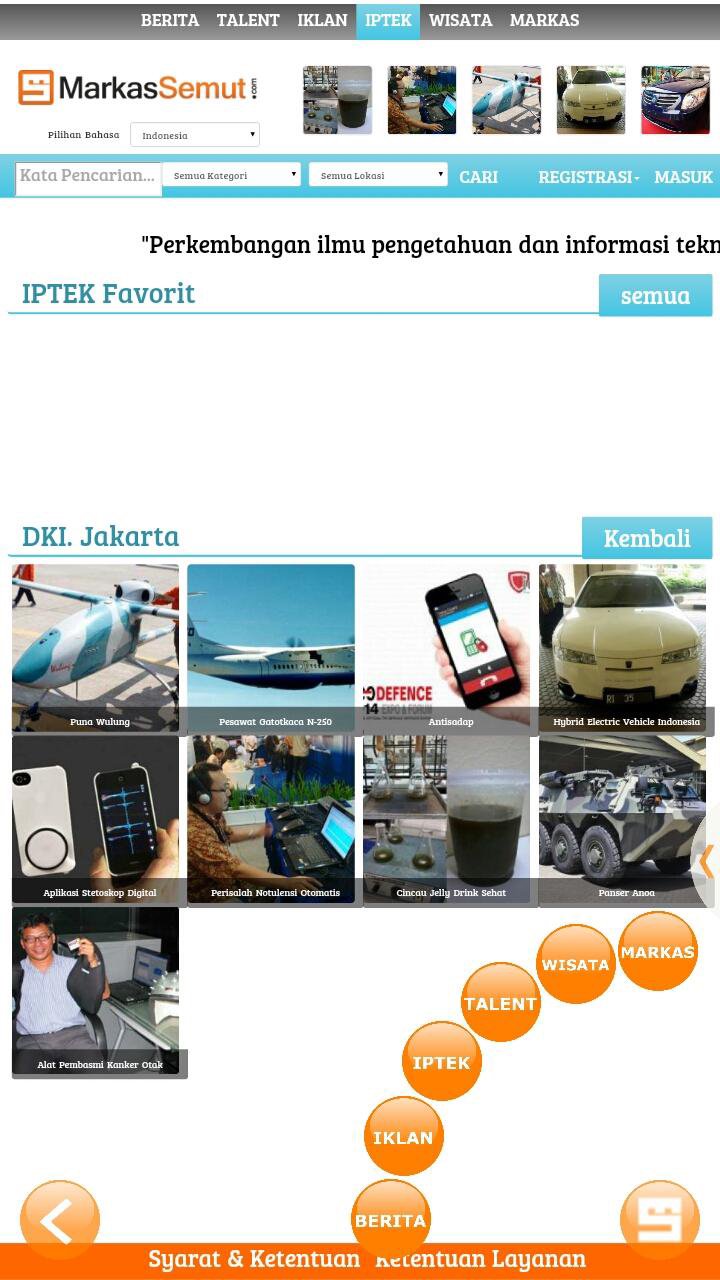This screenshot has height=1280, width=720.
Task: Expand the Semua Kategori dropdown
Action: [x=231, y=175]
